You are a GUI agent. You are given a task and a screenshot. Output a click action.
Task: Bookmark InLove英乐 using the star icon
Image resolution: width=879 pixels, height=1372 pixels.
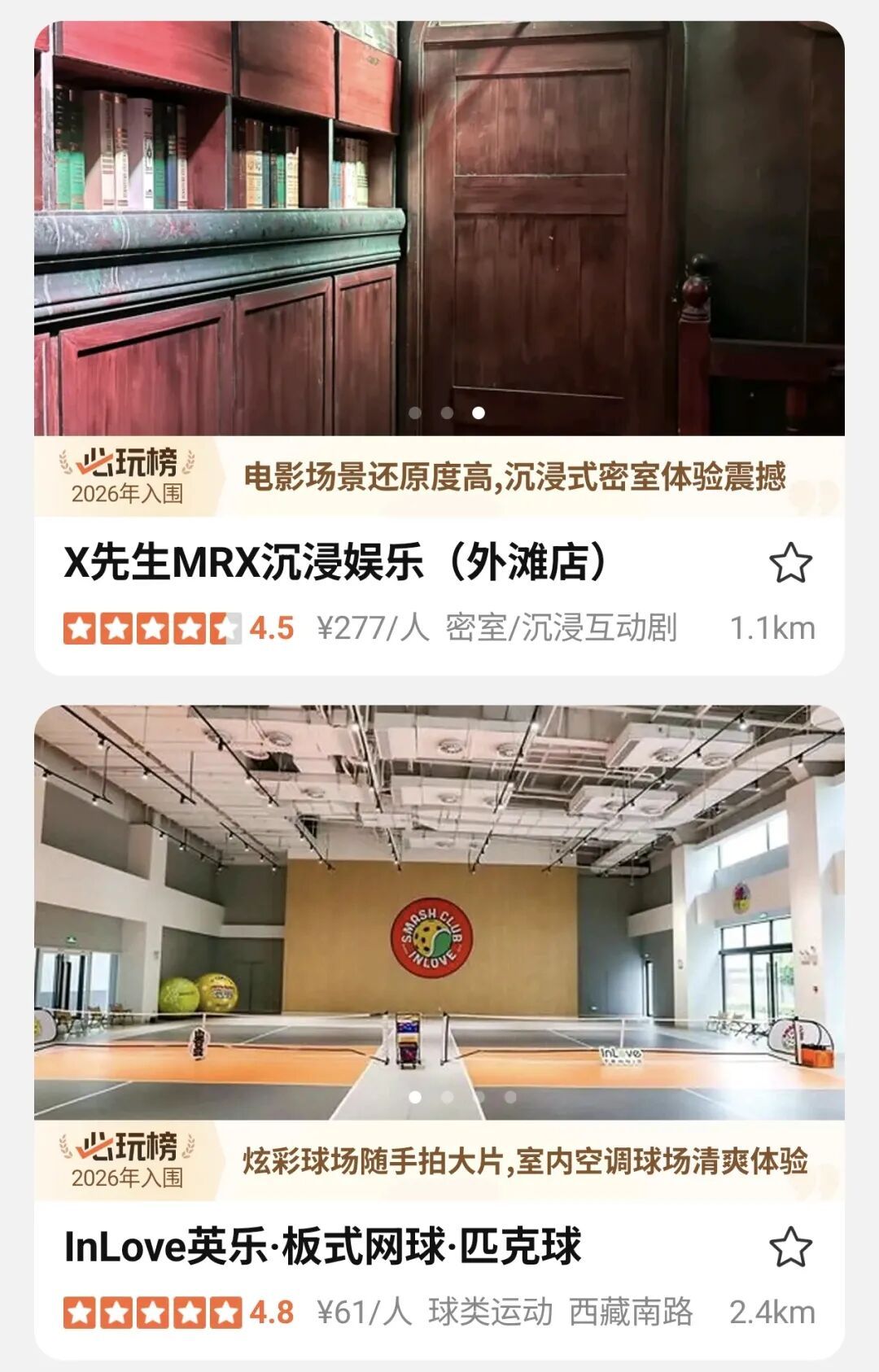point(790,1247)
